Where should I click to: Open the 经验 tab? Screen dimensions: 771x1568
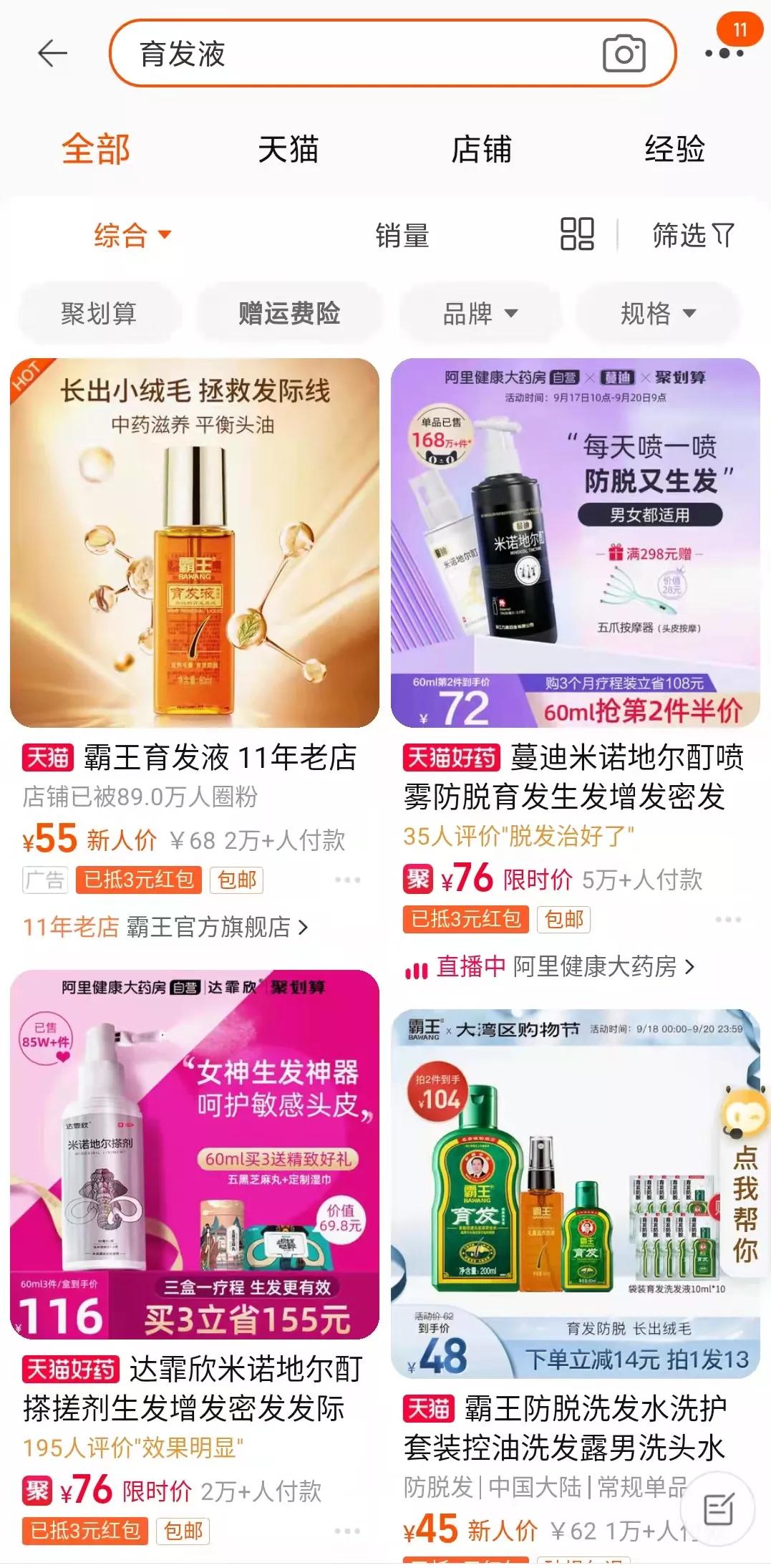(x=674, y=150)
